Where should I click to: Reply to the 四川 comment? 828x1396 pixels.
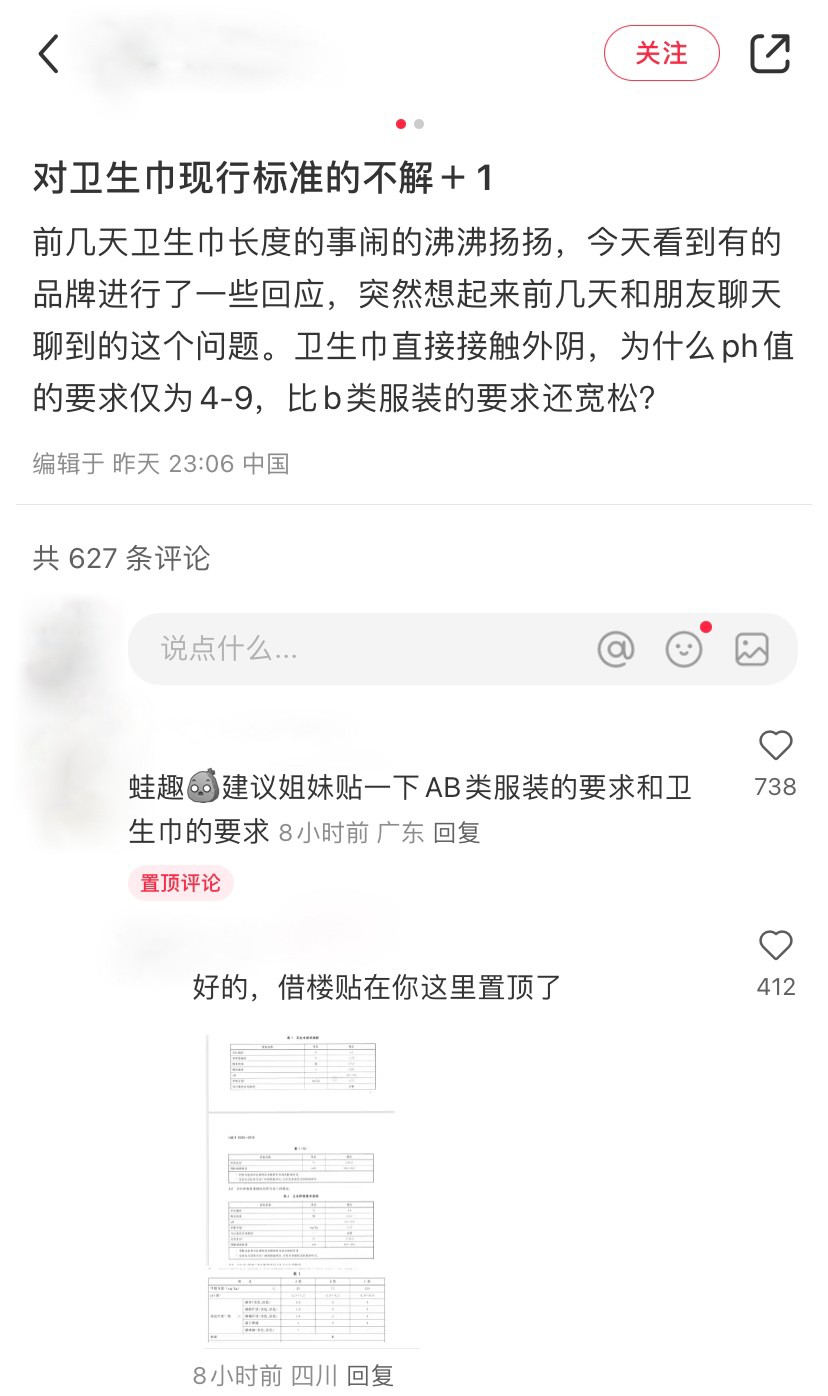click(x=370, y=1376)
